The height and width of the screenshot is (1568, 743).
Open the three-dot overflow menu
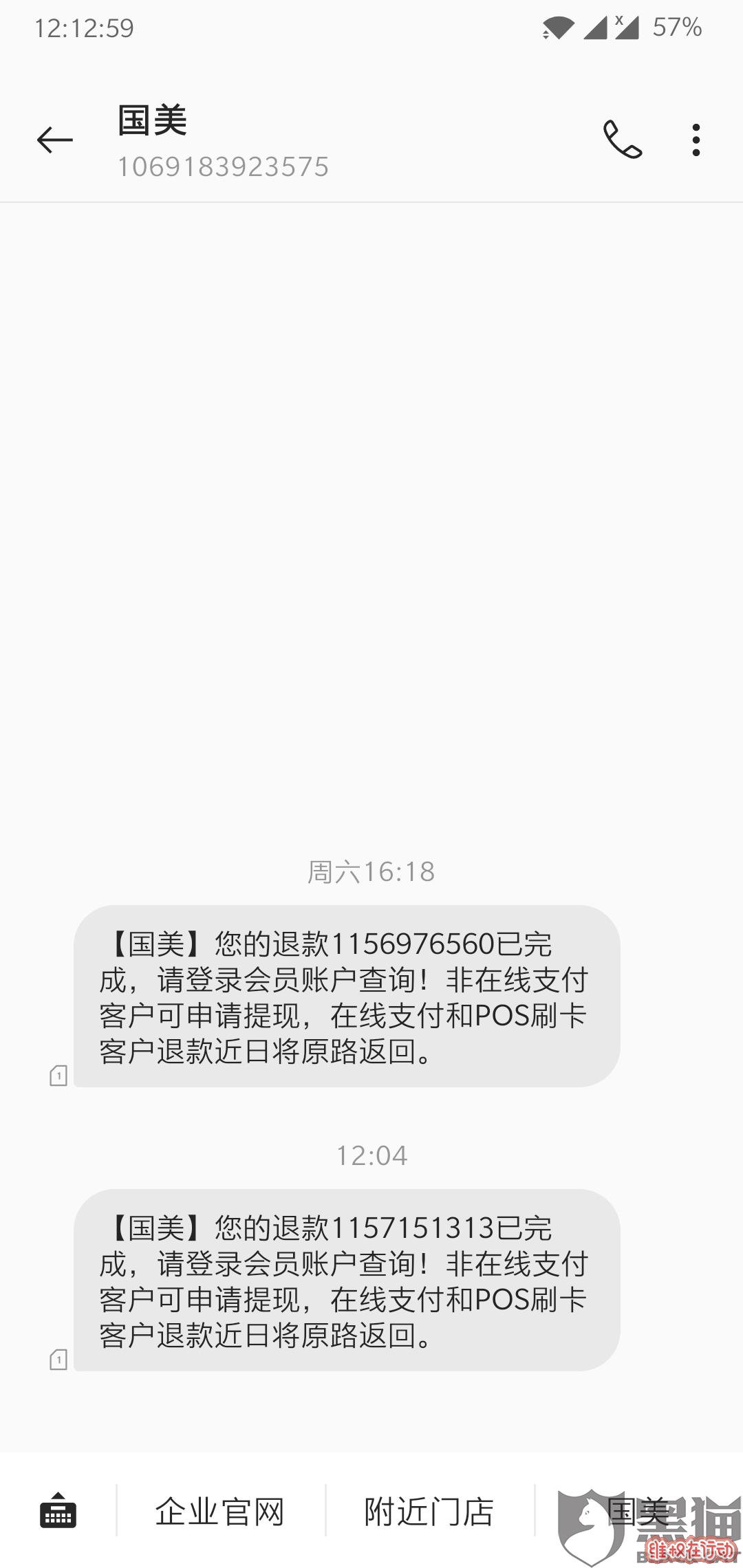696,140
